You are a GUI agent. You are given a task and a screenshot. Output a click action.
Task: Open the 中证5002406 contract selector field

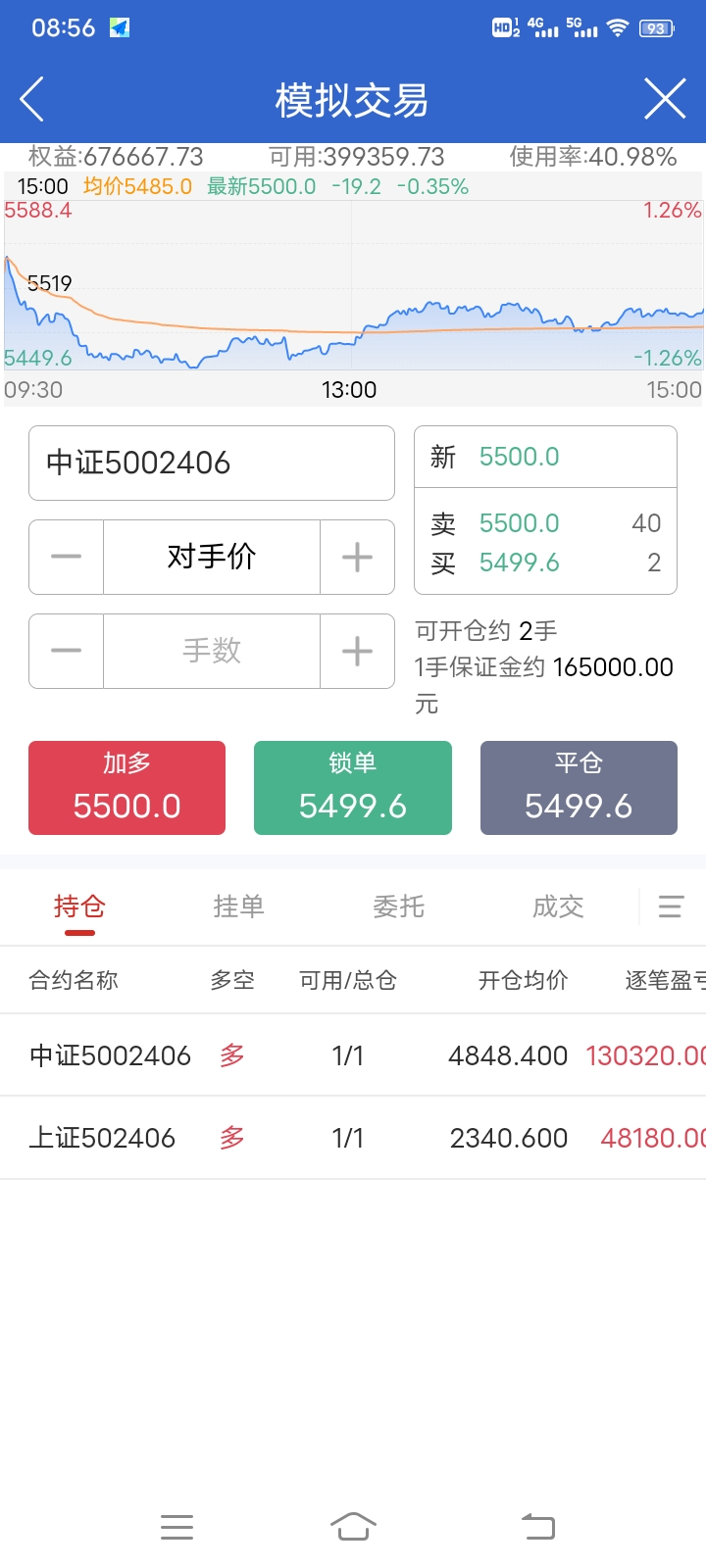[x=212, y=463]
